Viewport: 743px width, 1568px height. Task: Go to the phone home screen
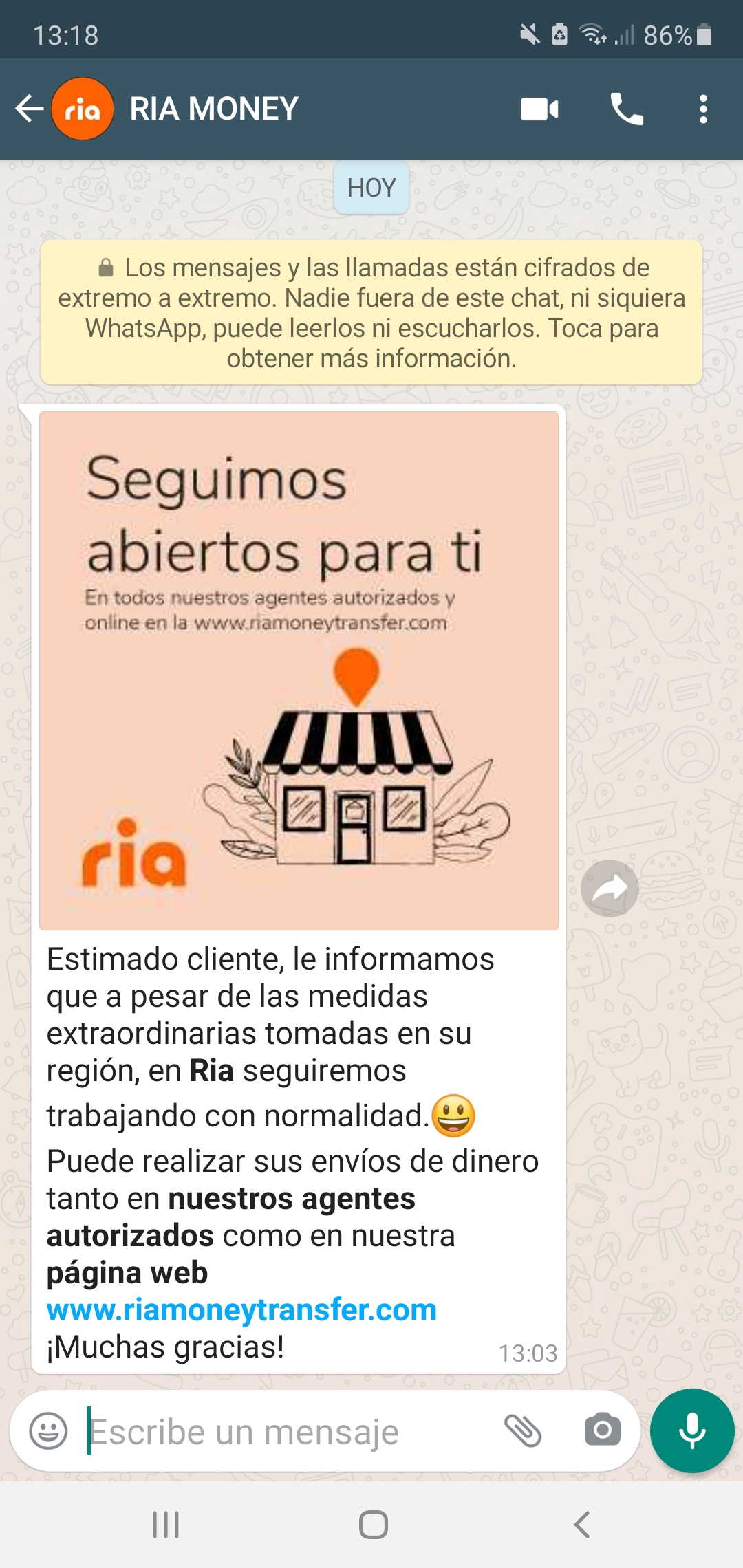pyautogui.click(x=373, y=1525)
